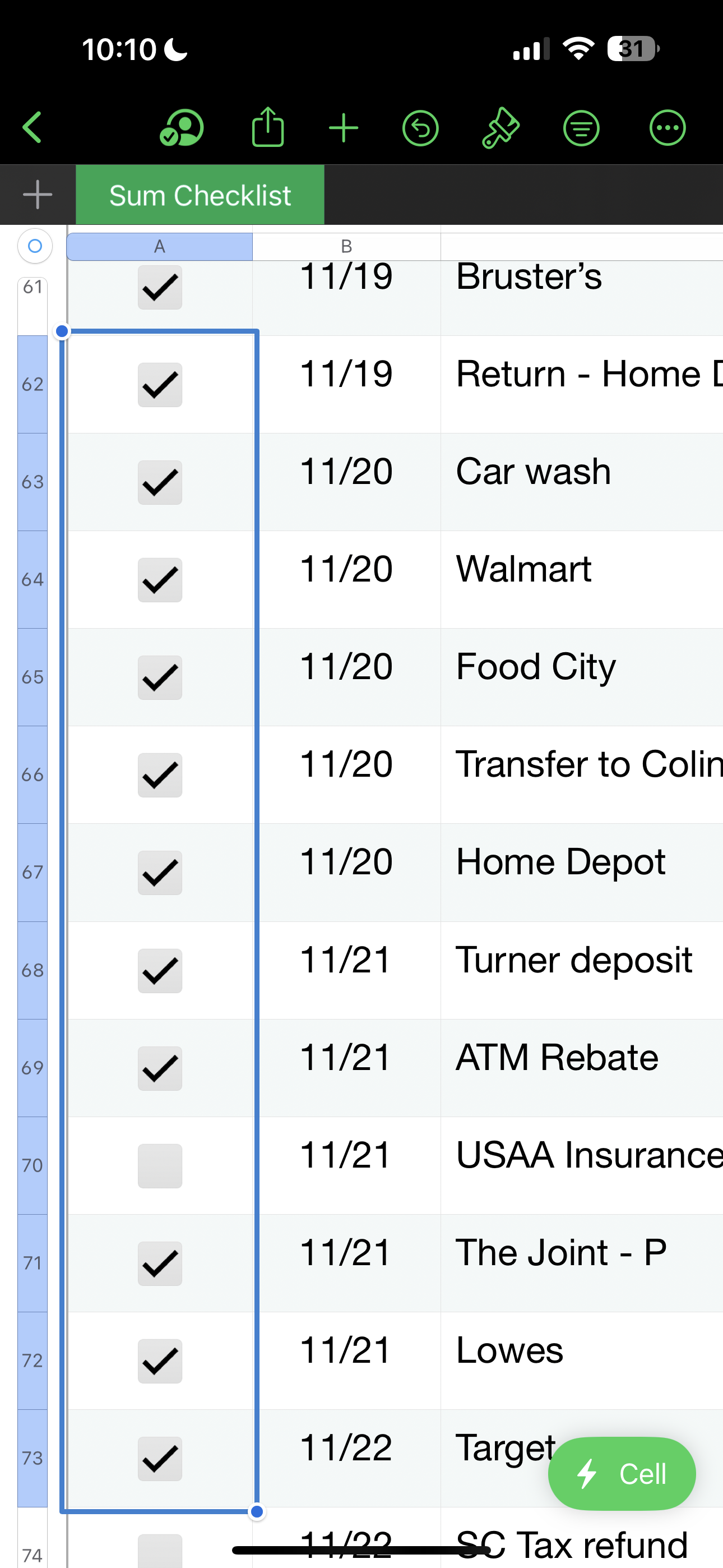Uncheck the Lowes checkbox
The image size is (723, 1568).
160,1361
